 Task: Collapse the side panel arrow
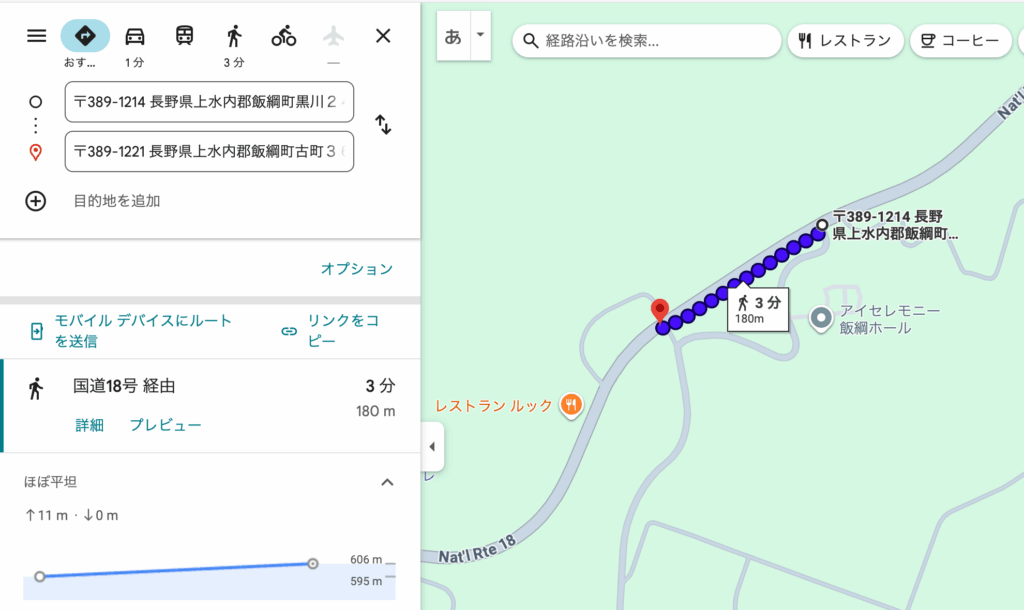[431, 447]
